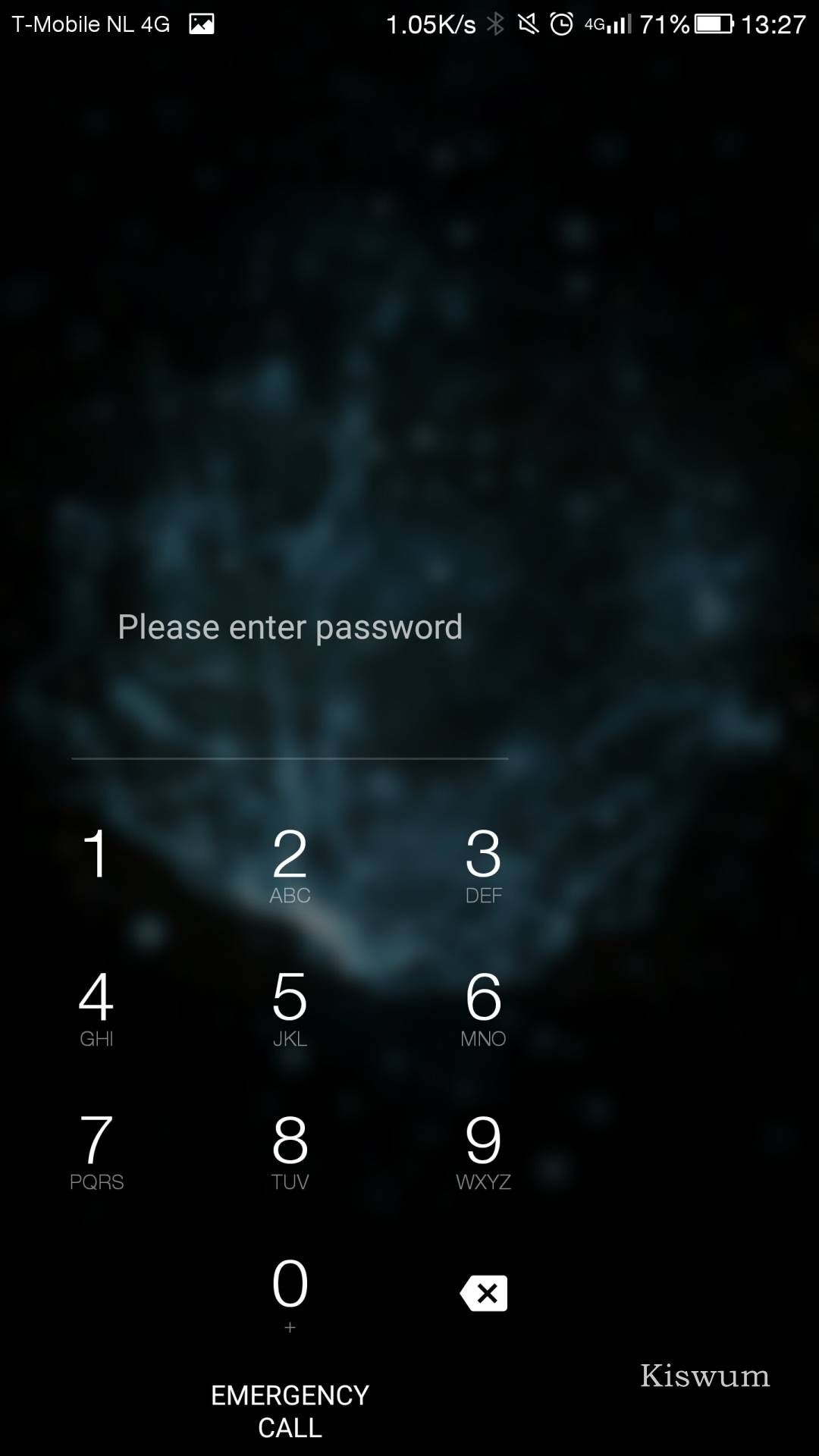The height and width of the screenshot is (1456, 819).
Task: Delete the last entered digit with backspace
Action: pos(483,1293)
